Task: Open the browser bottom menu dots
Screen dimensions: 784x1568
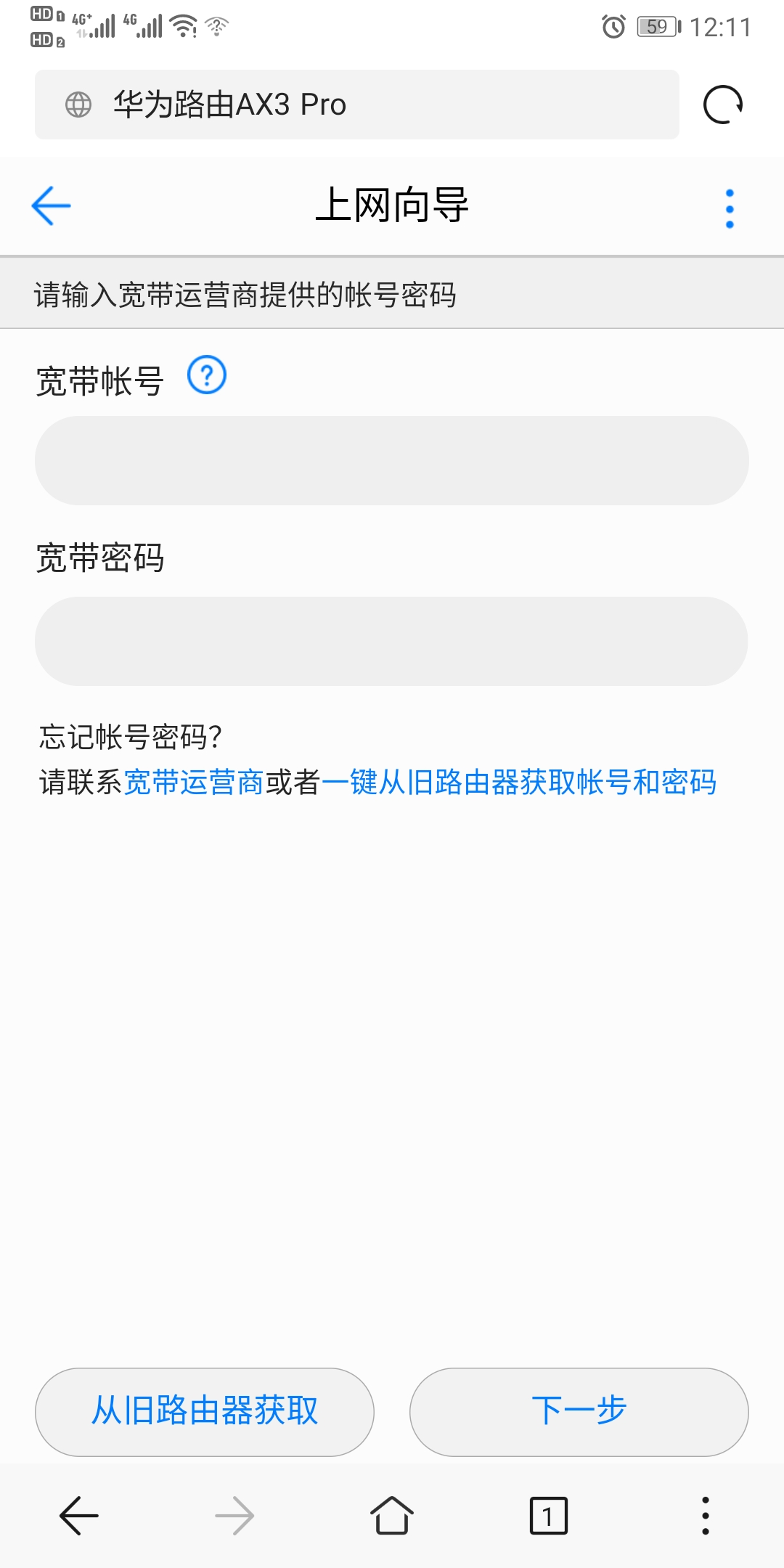Action: point(706,1516)
